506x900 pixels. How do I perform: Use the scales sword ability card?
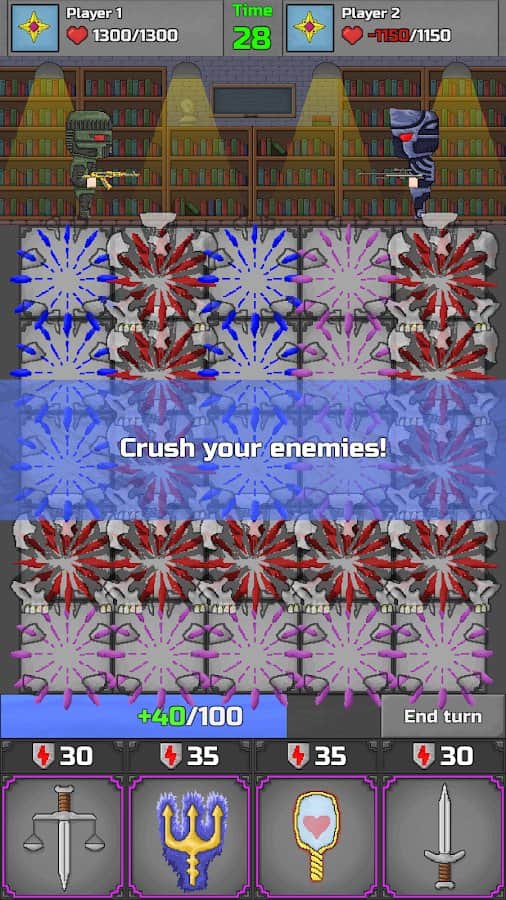(x=63, y=836)
